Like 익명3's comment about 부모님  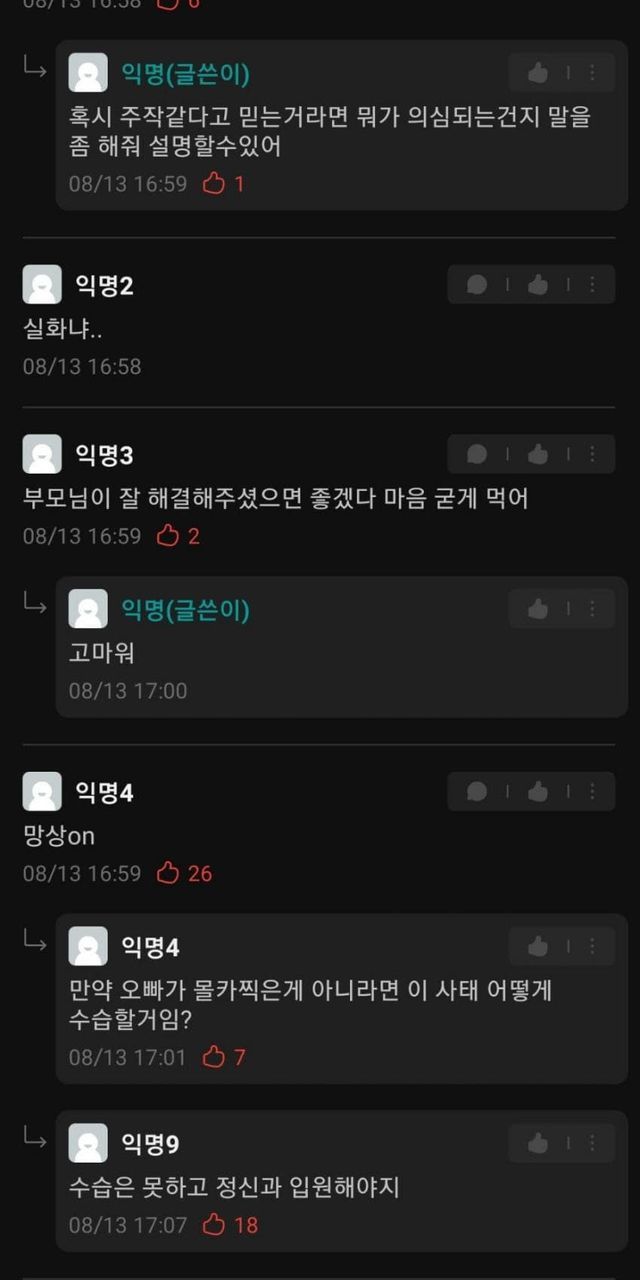click(538, 455)
